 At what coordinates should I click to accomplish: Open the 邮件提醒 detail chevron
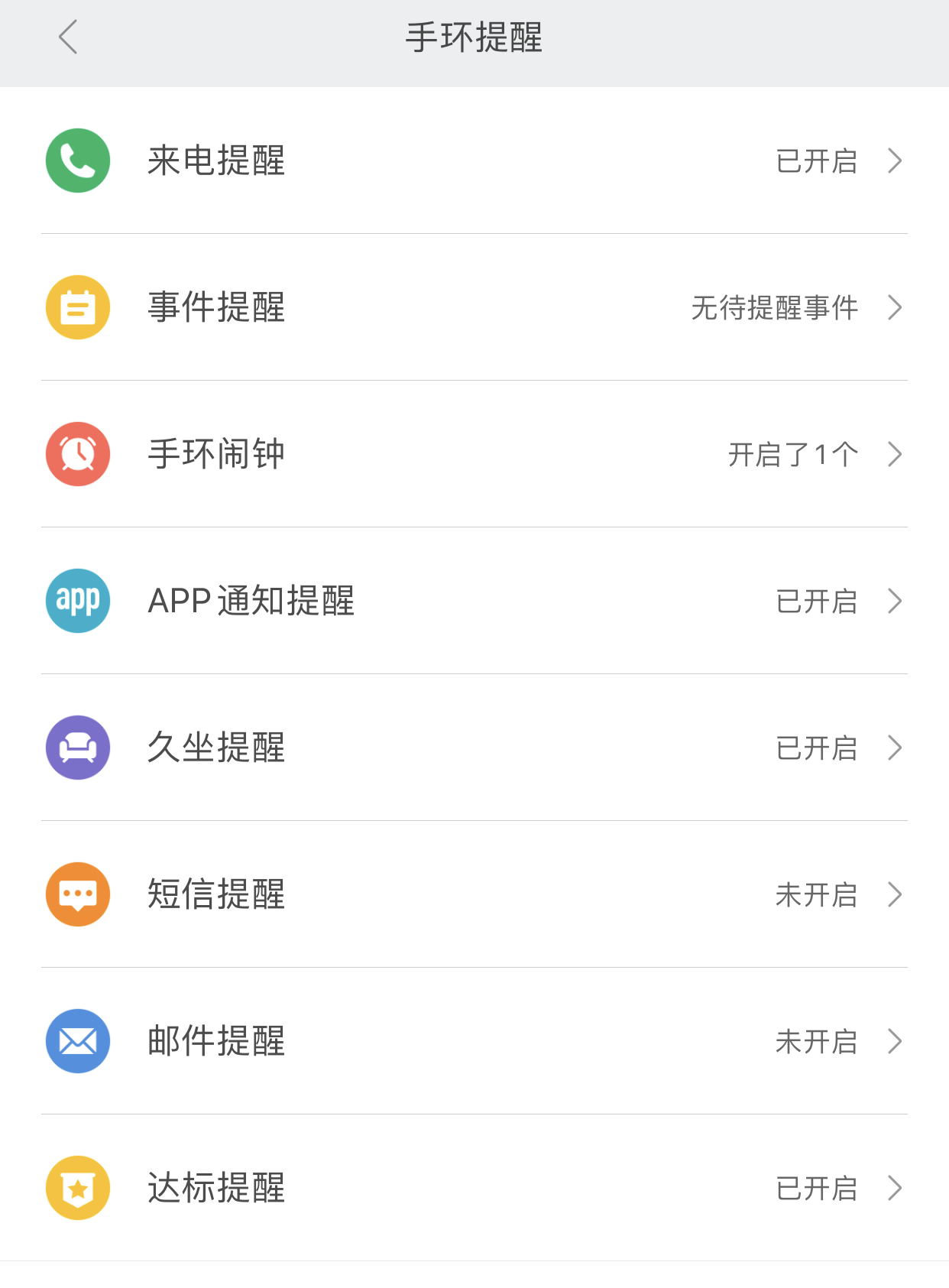(x=894, y=1041)
